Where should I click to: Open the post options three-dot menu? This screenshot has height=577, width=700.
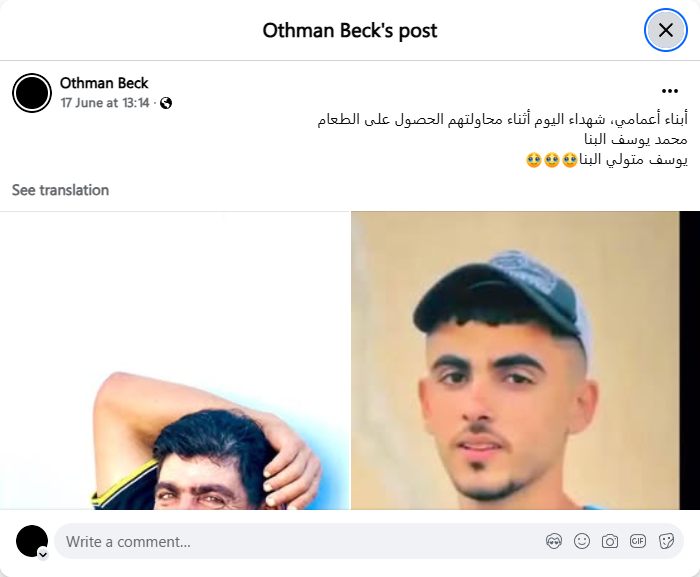point(670,91)
